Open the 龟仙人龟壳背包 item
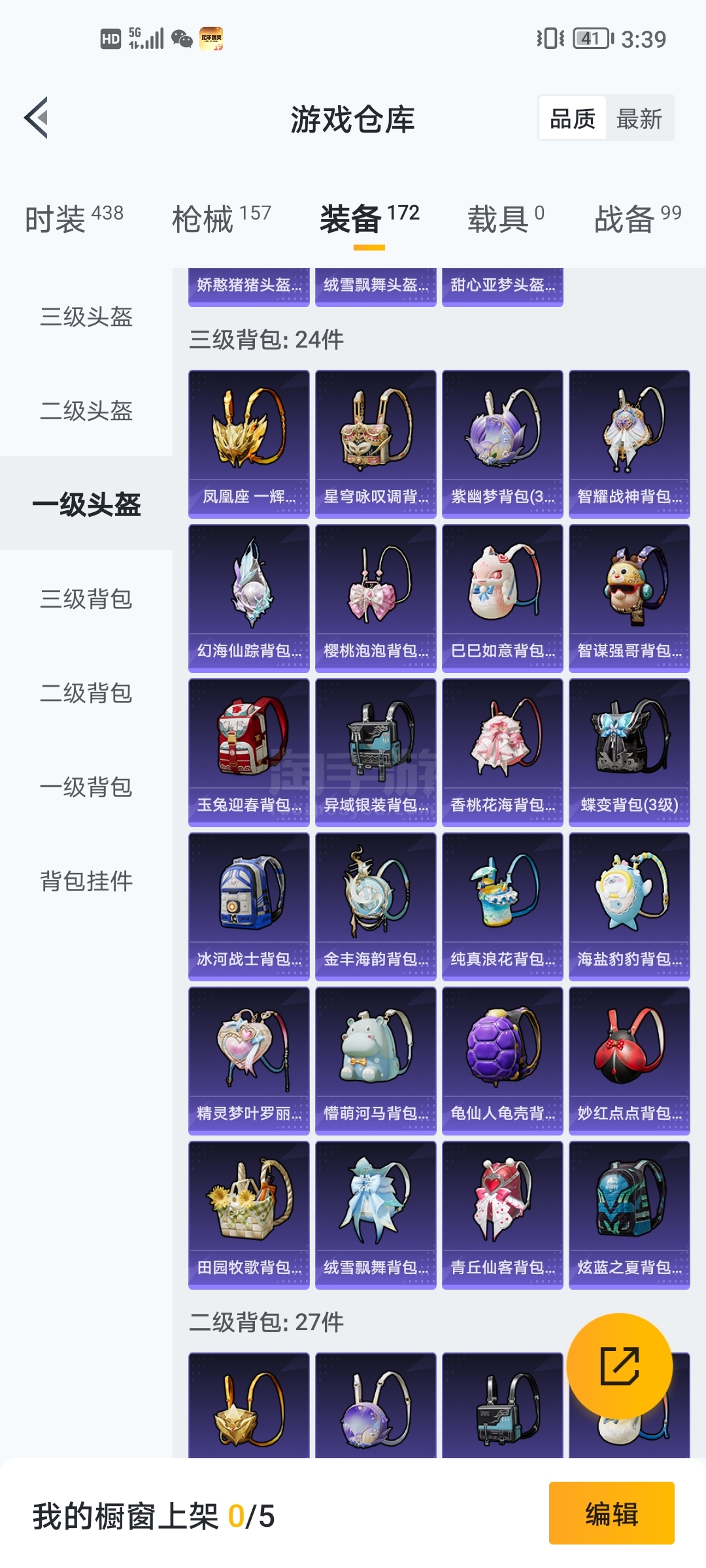 point(503,1061)
